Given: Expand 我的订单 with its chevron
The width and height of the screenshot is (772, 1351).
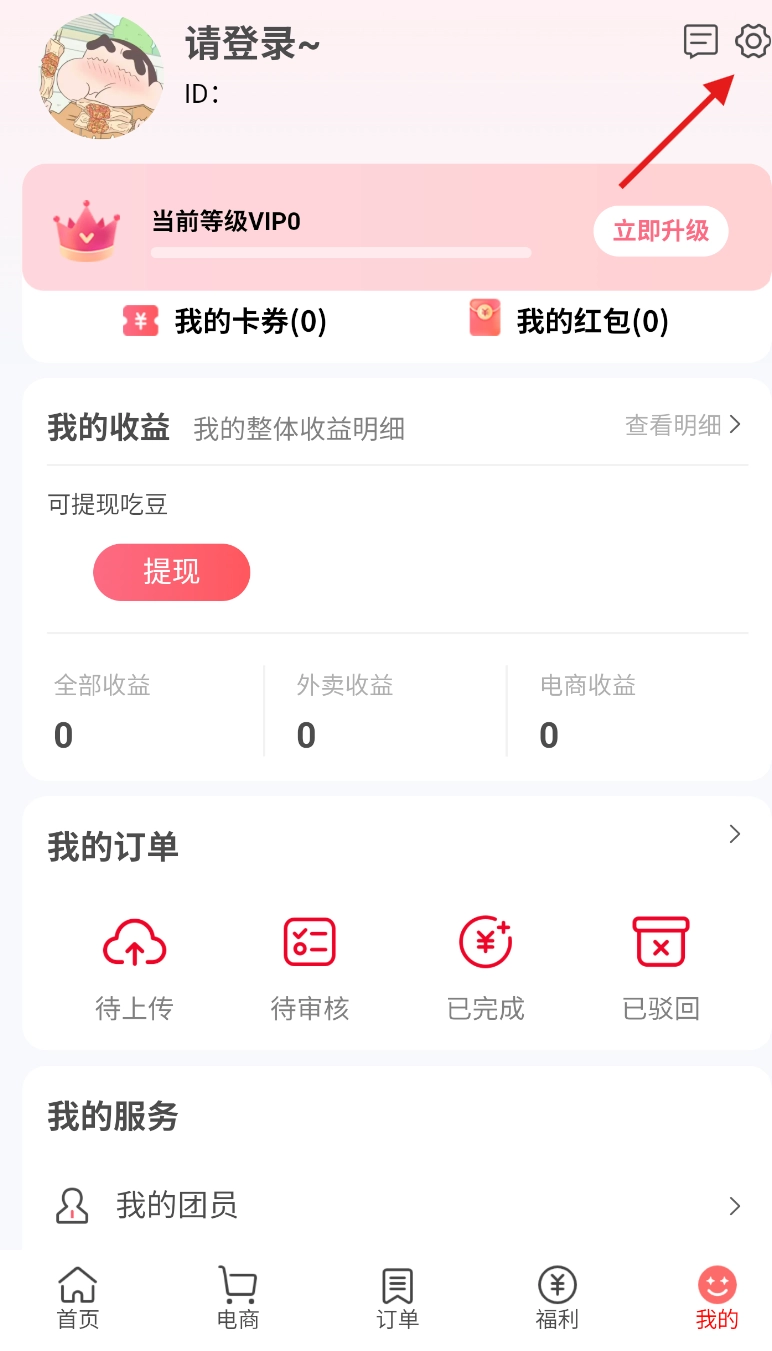Looking at the screenshot, I should [734, 834].
